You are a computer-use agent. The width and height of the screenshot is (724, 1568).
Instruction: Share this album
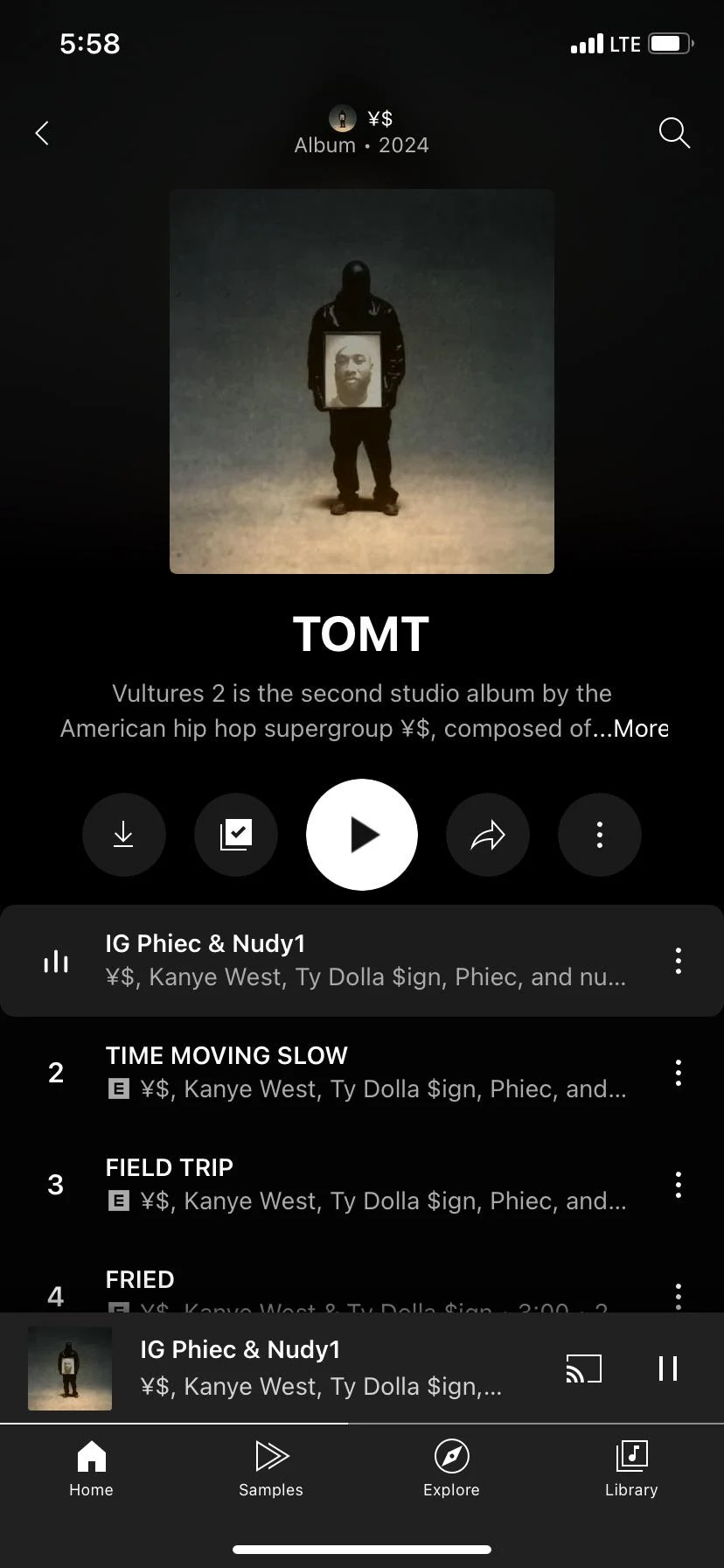pos(488,835)
